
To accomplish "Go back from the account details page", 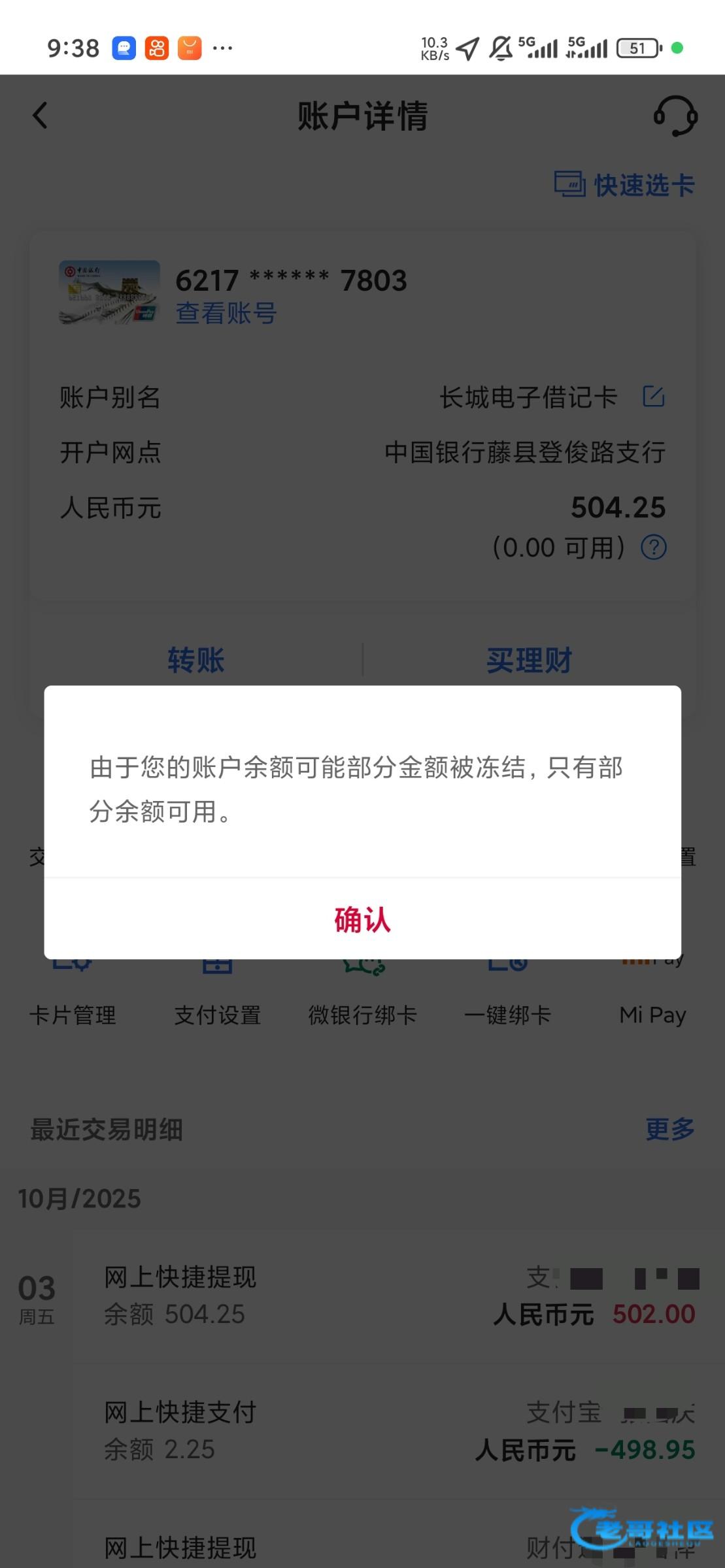I will pyautogui.click(x=41, y=116).
